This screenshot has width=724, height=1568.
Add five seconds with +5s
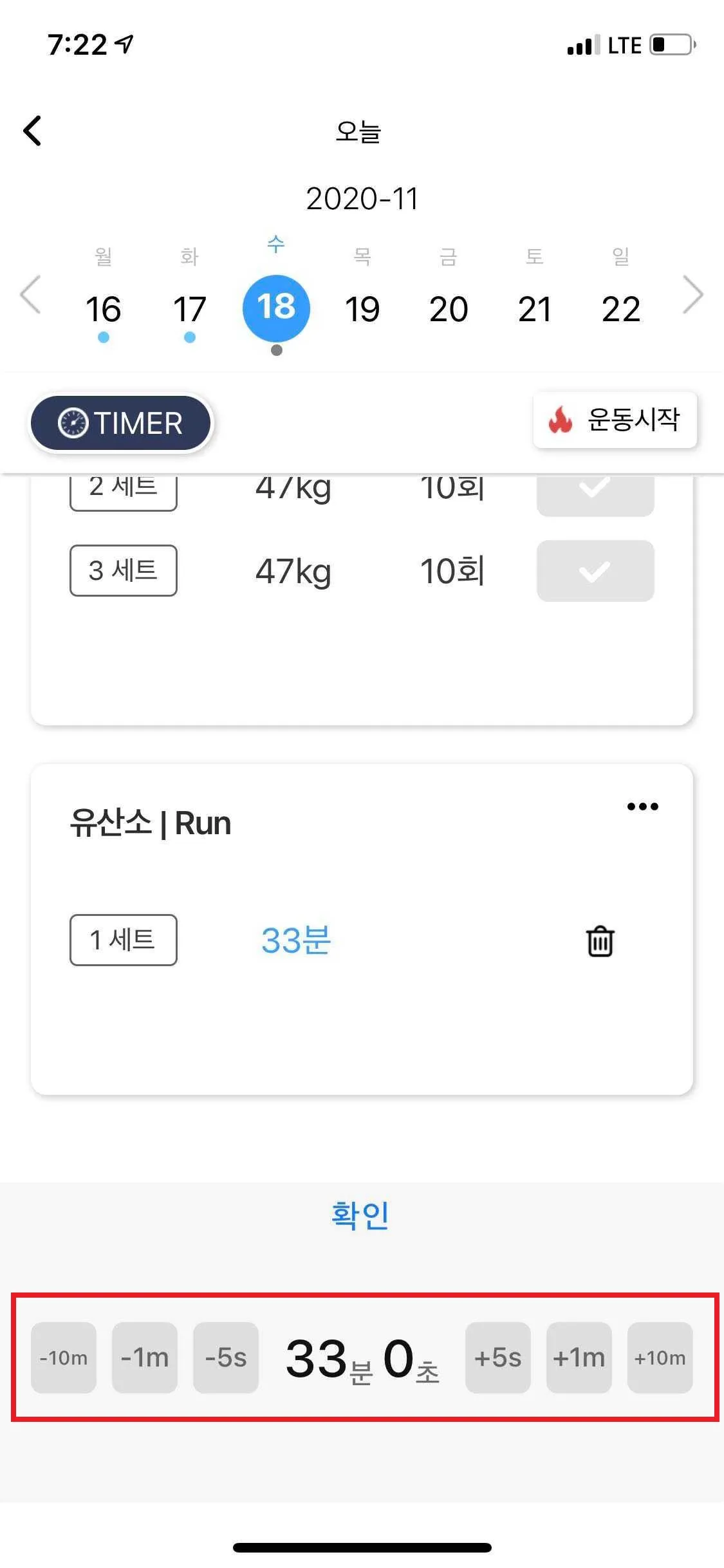point(498,1358)
